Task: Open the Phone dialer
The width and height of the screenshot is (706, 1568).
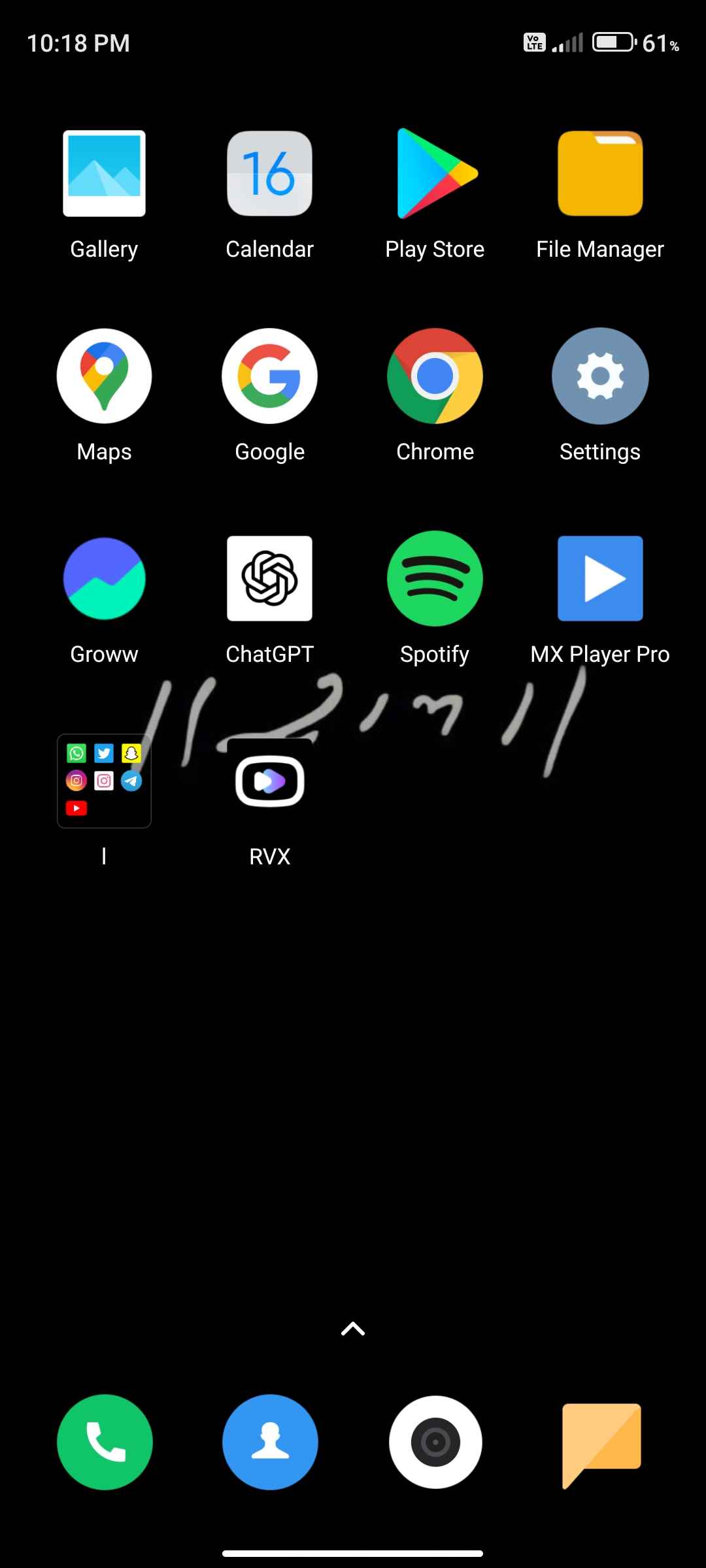Action: (x=105, y=1443)
